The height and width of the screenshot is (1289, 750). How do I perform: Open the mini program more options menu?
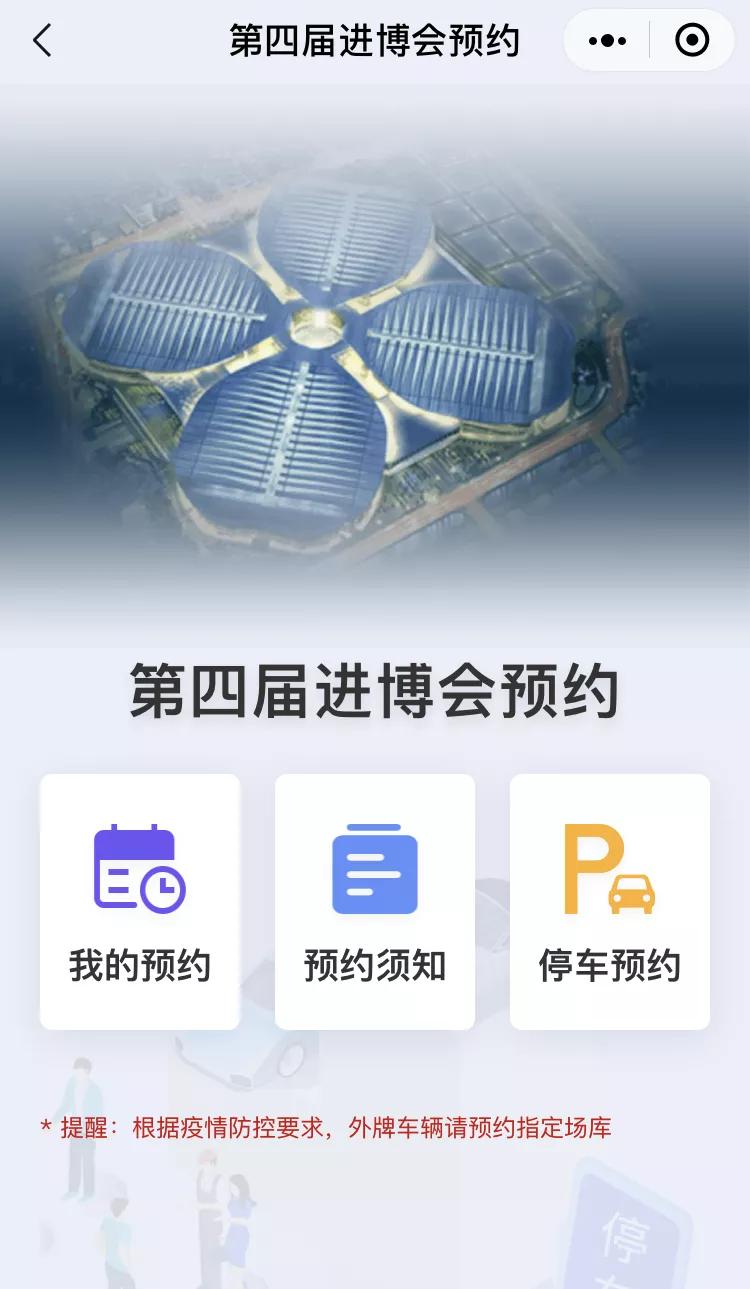(607, 41)
